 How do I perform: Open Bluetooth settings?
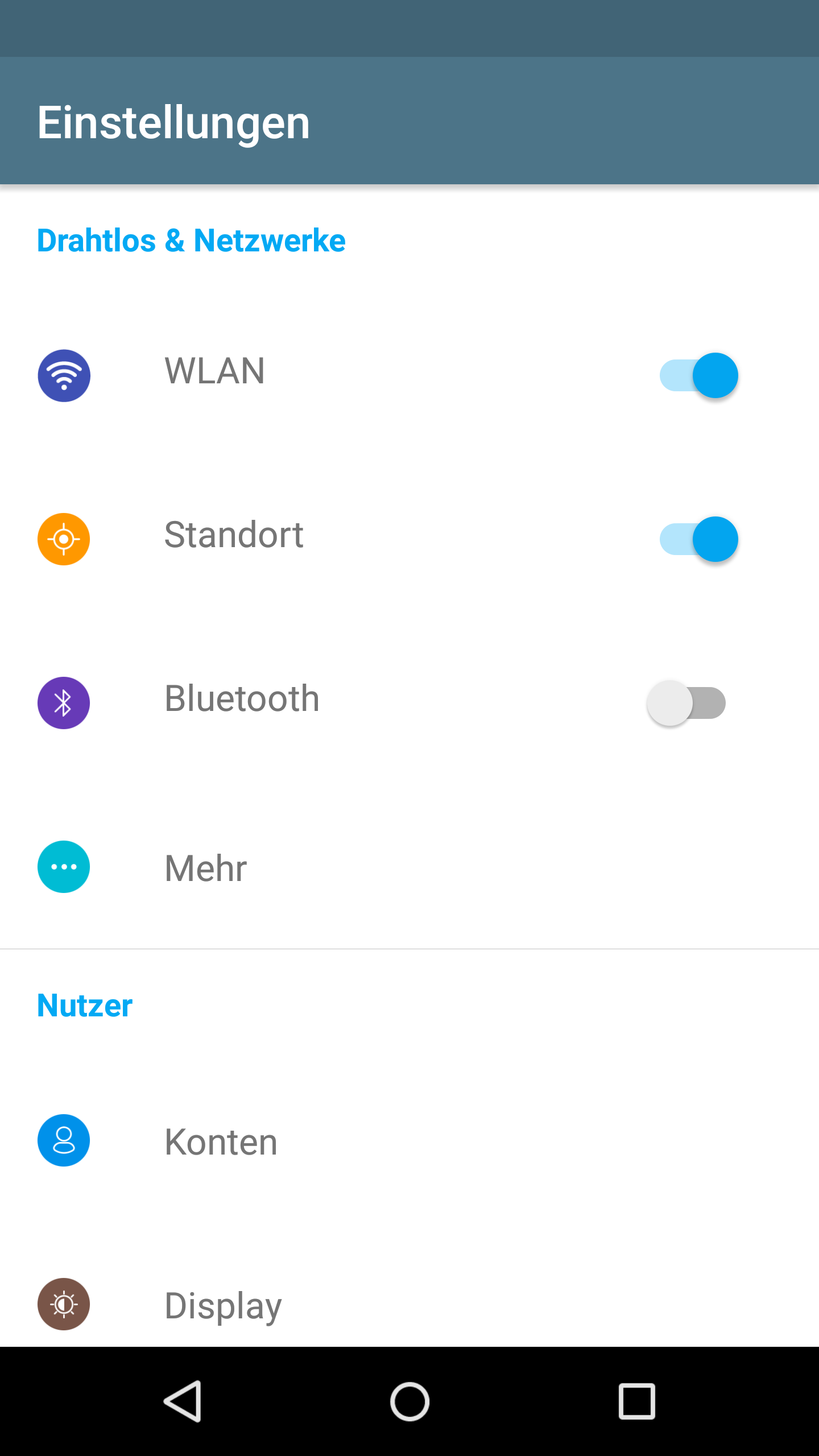click(409, 703)
